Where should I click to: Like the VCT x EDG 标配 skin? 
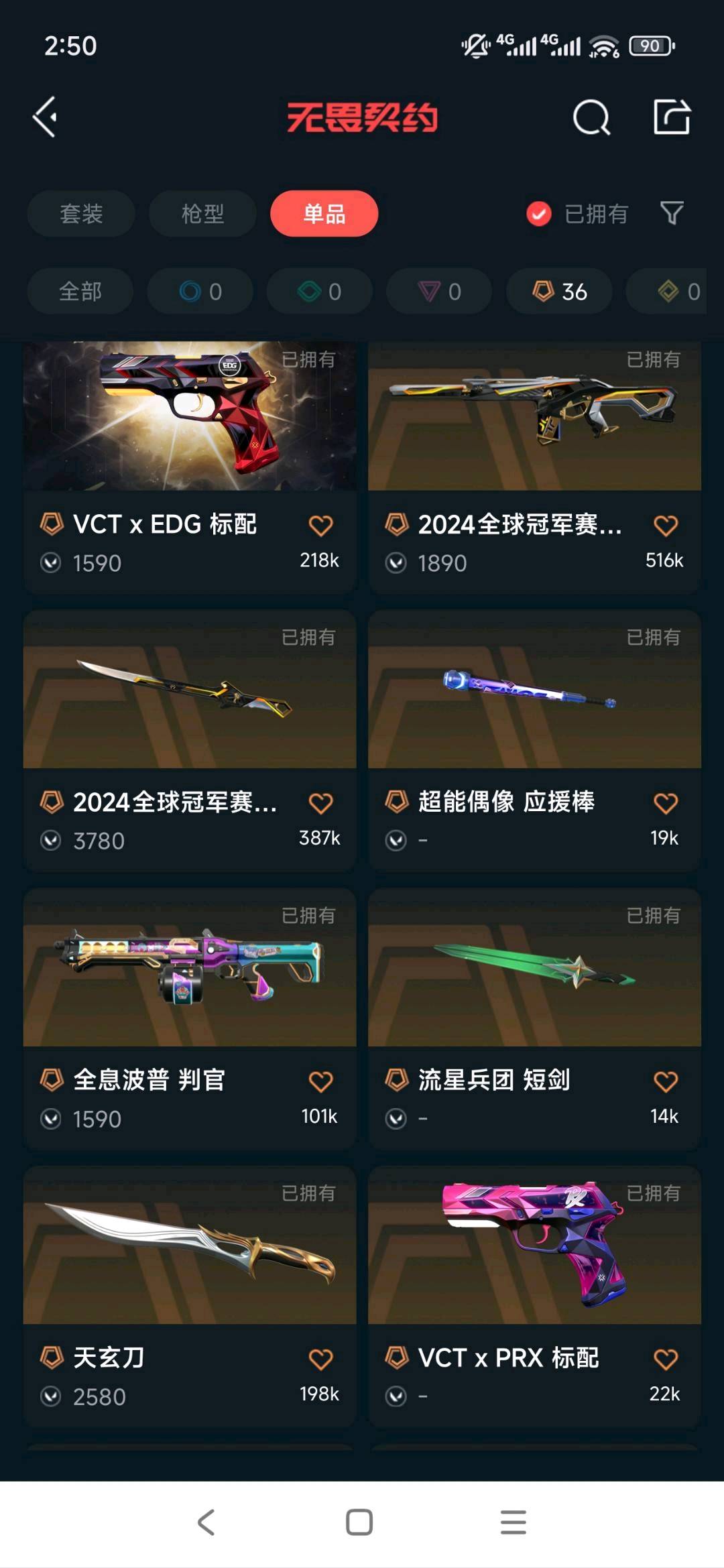tap(320, 526)
